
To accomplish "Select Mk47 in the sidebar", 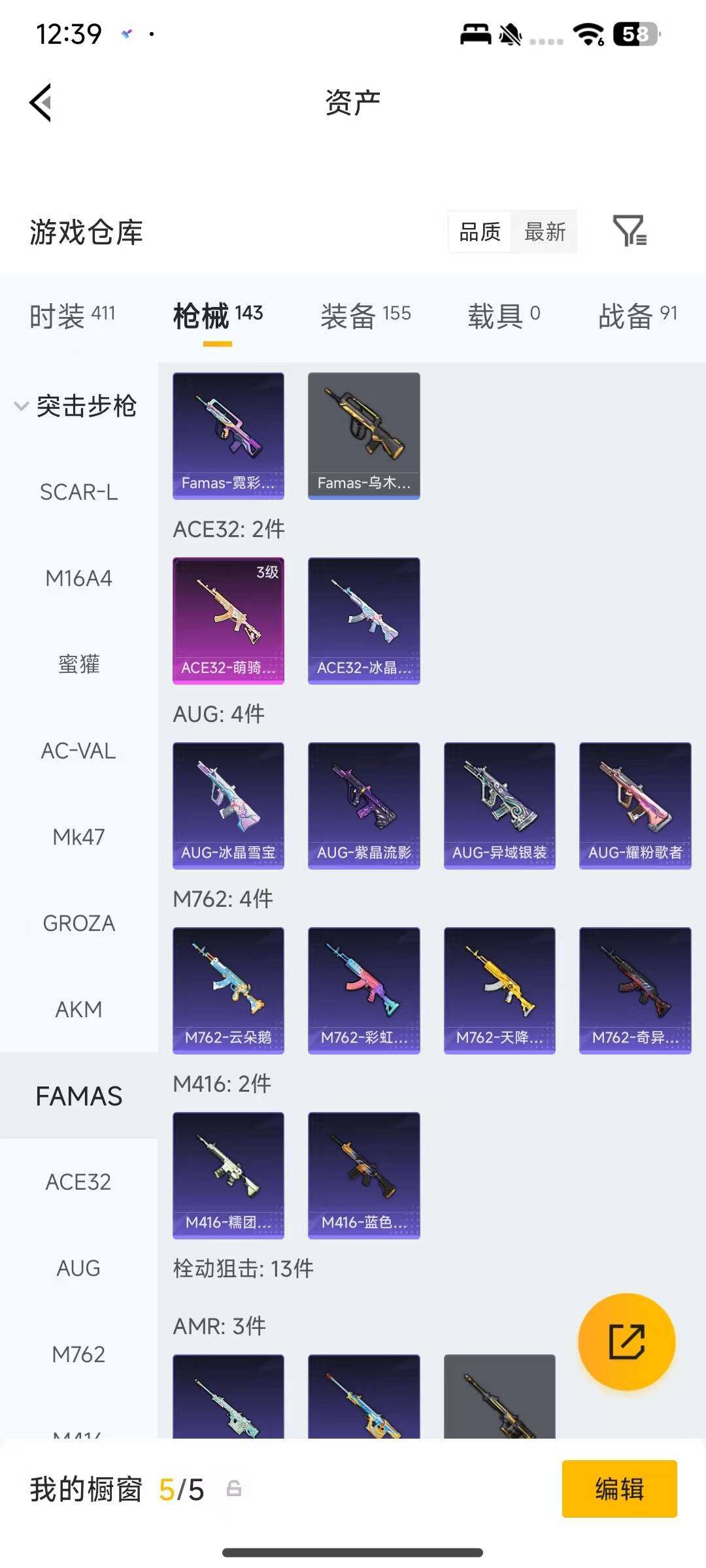I will click(79, 837).
